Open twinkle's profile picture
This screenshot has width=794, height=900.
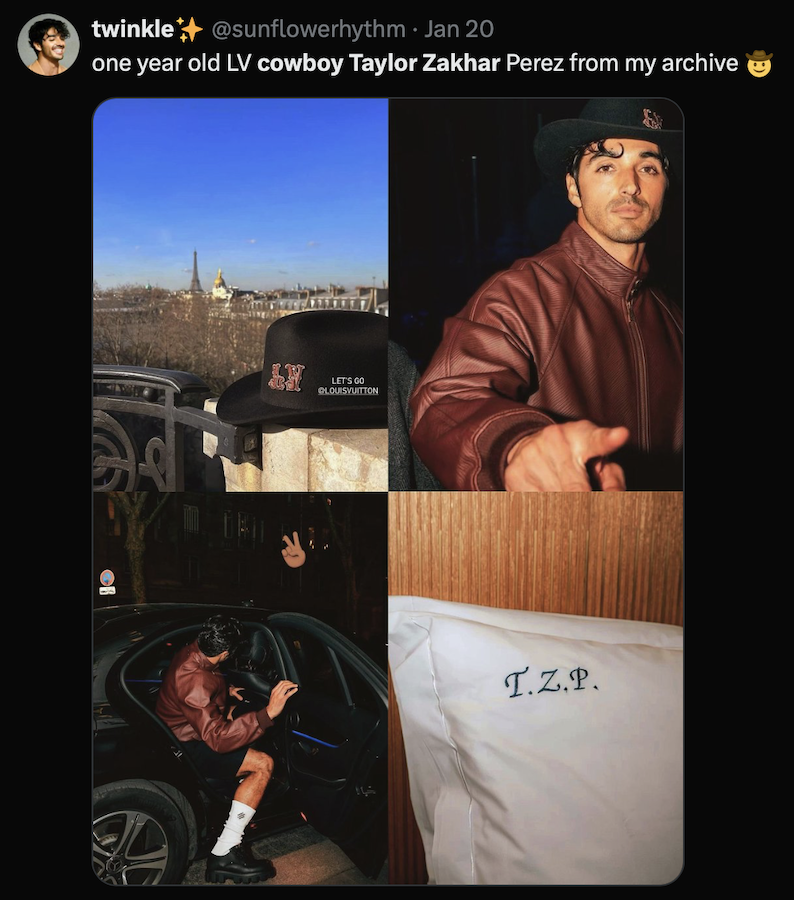48,45
